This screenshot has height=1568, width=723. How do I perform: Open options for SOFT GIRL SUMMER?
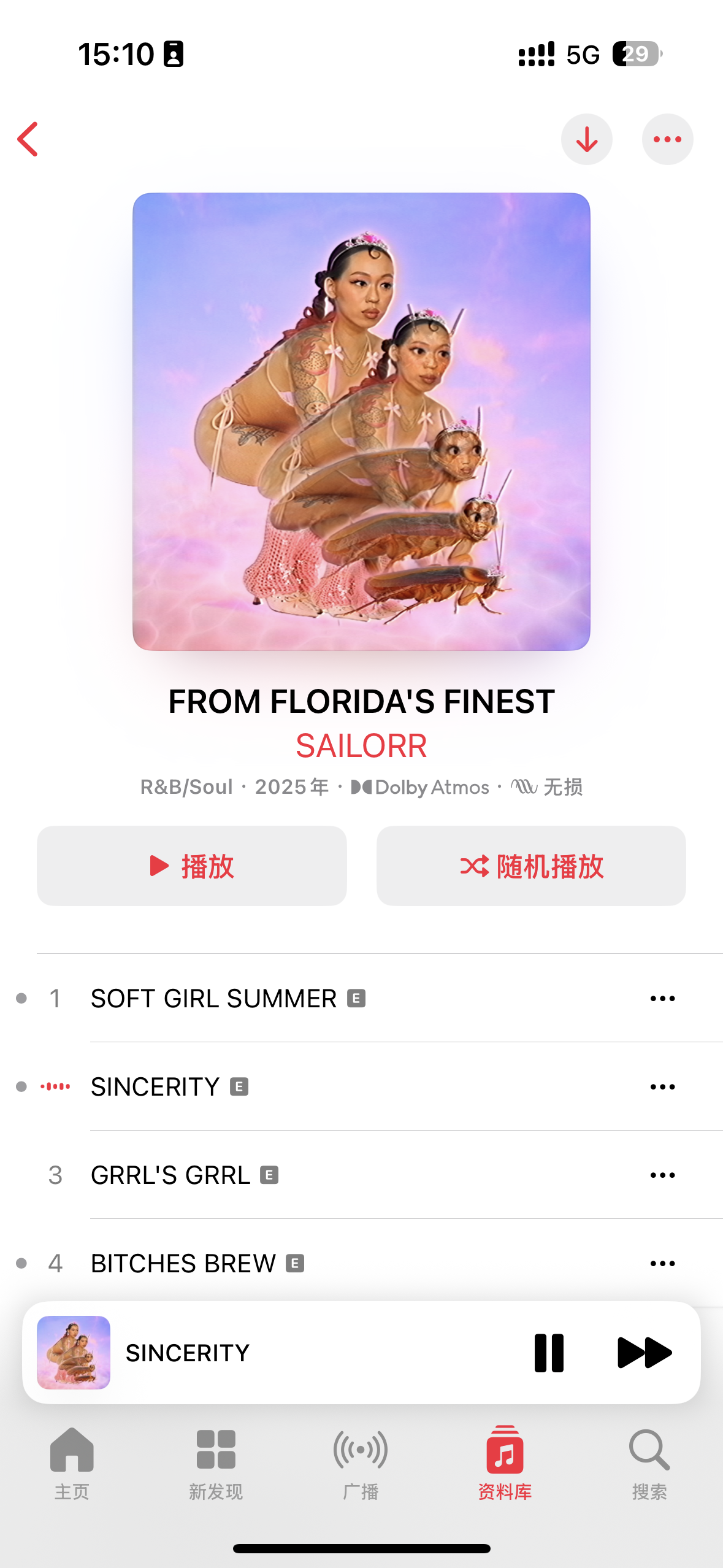(662, 998)
